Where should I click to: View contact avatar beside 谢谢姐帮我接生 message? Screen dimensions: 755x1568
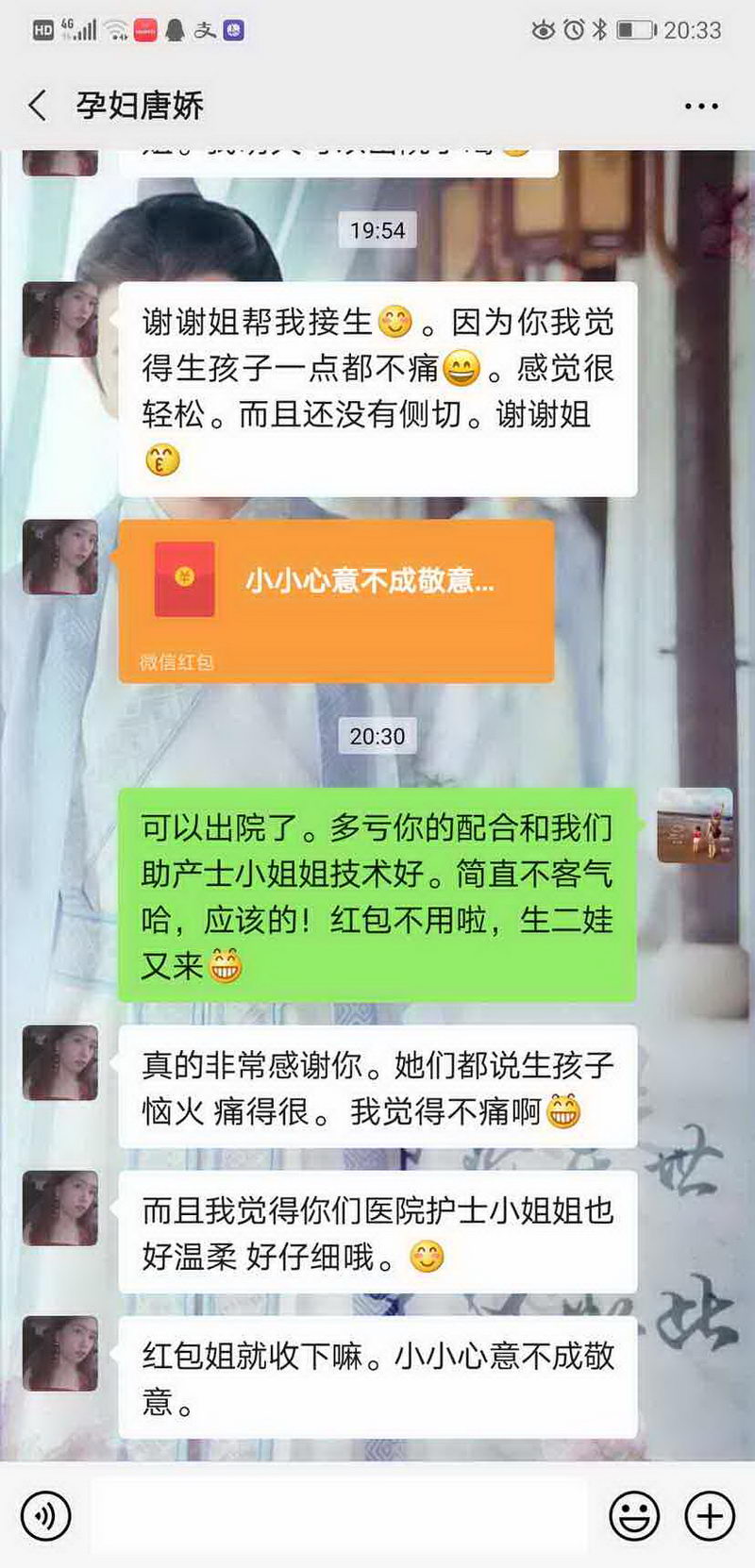[x=60, y=319]
